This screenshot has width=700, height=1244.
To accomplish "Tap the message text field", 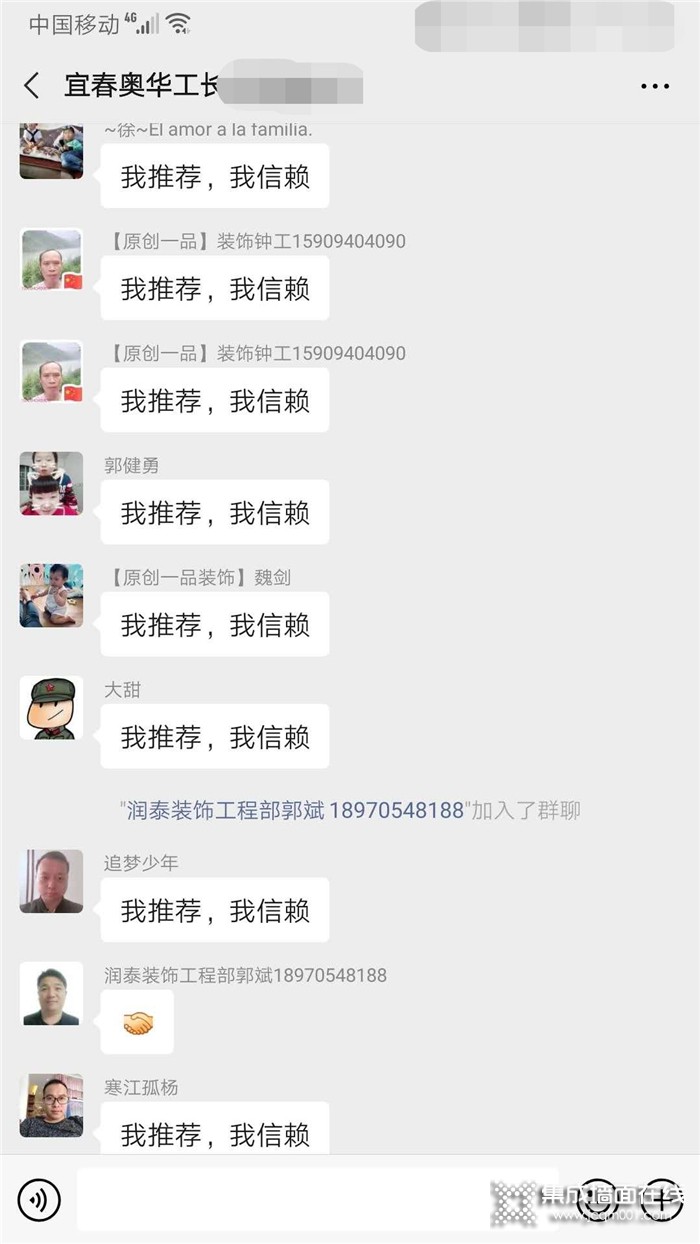I will (320, 1199).
